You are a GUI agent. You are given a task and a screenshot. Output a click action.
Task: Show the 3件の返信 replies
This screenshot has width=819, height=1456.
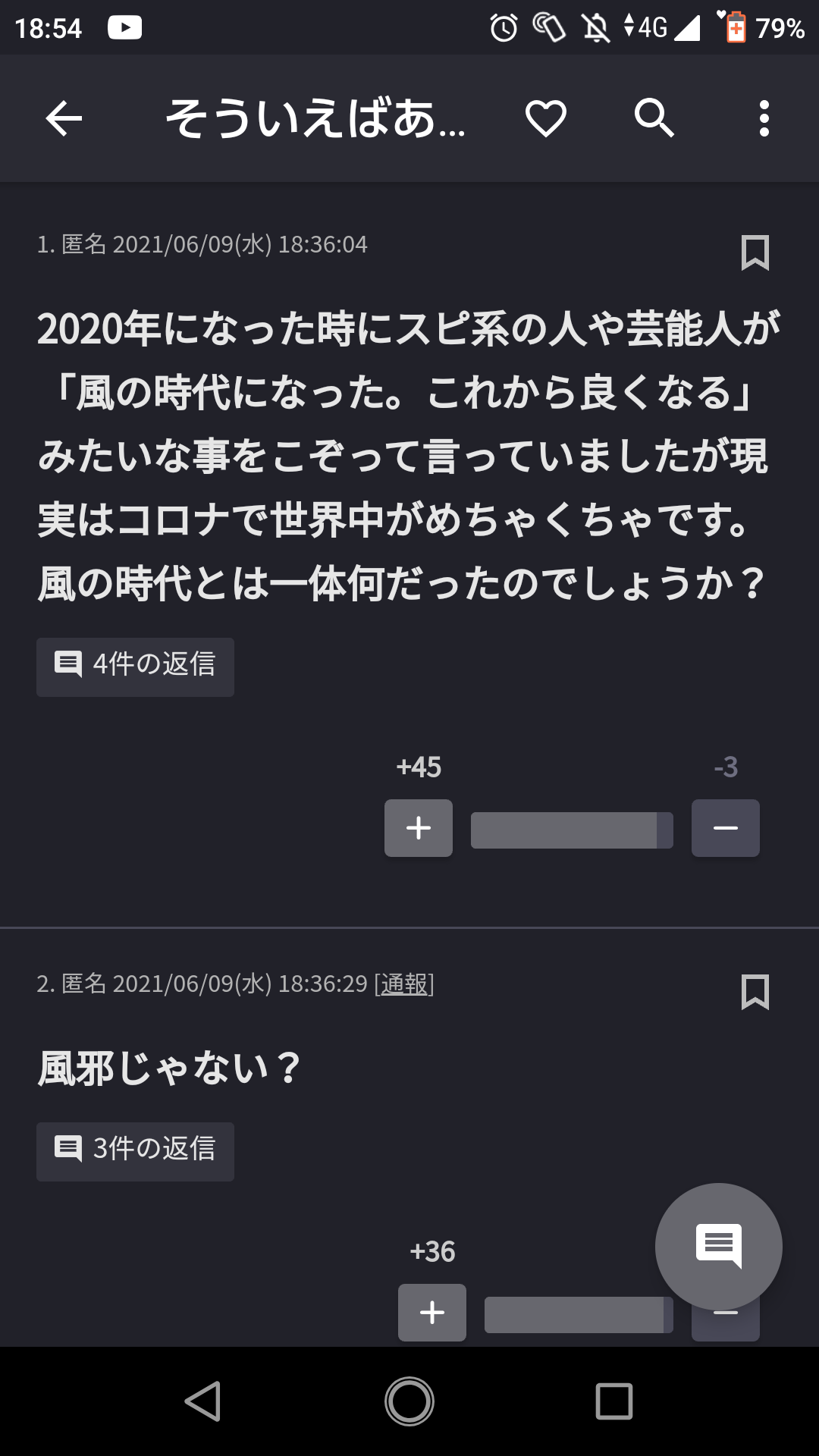point(135,1151)
